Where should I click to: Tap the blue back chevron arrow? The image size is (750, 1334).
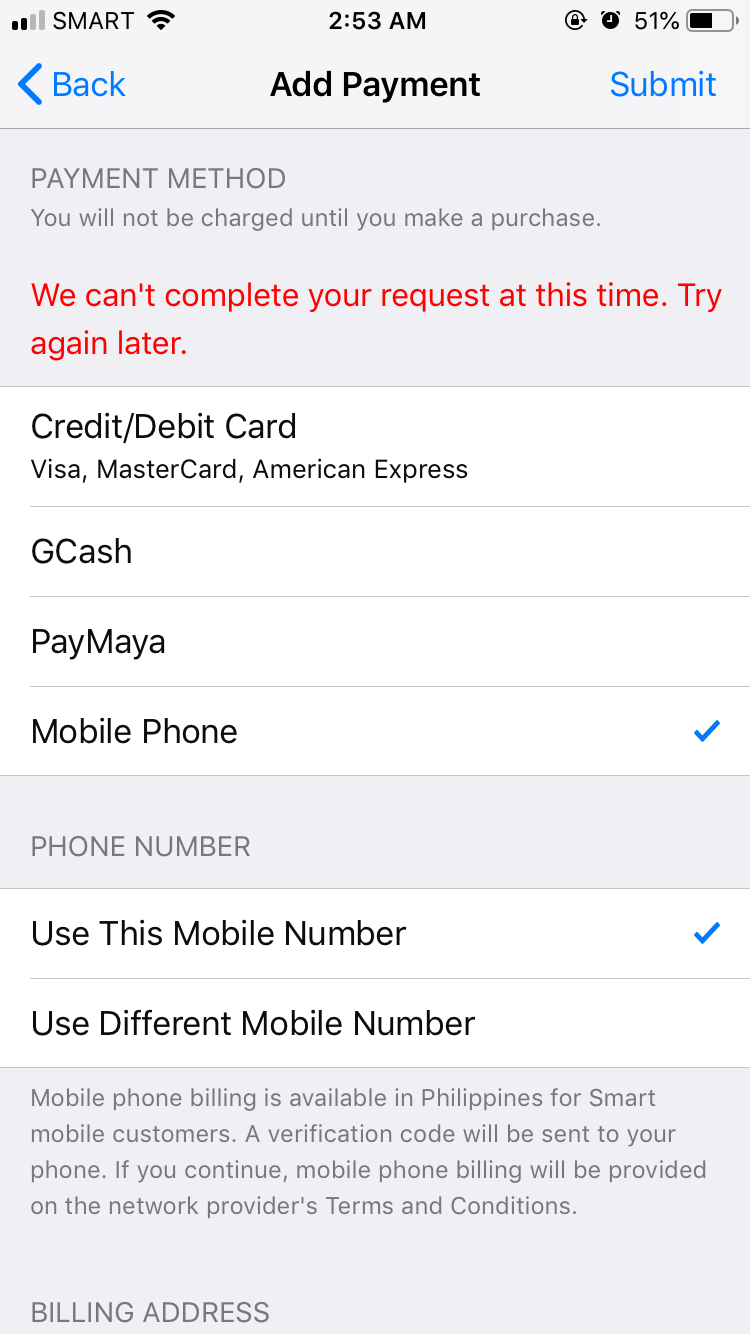coord(29,84)
